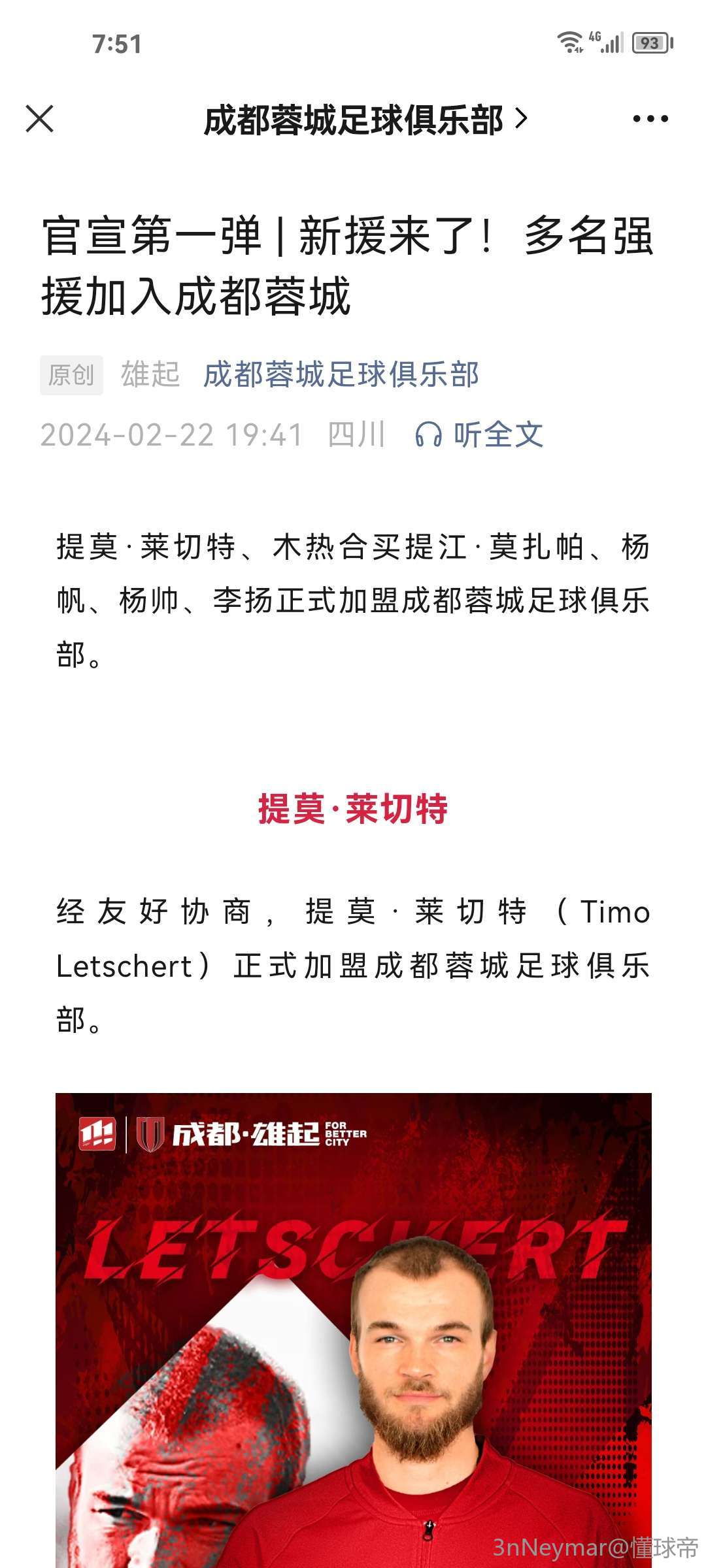Listen to the article with 听全文

point(480,434)
